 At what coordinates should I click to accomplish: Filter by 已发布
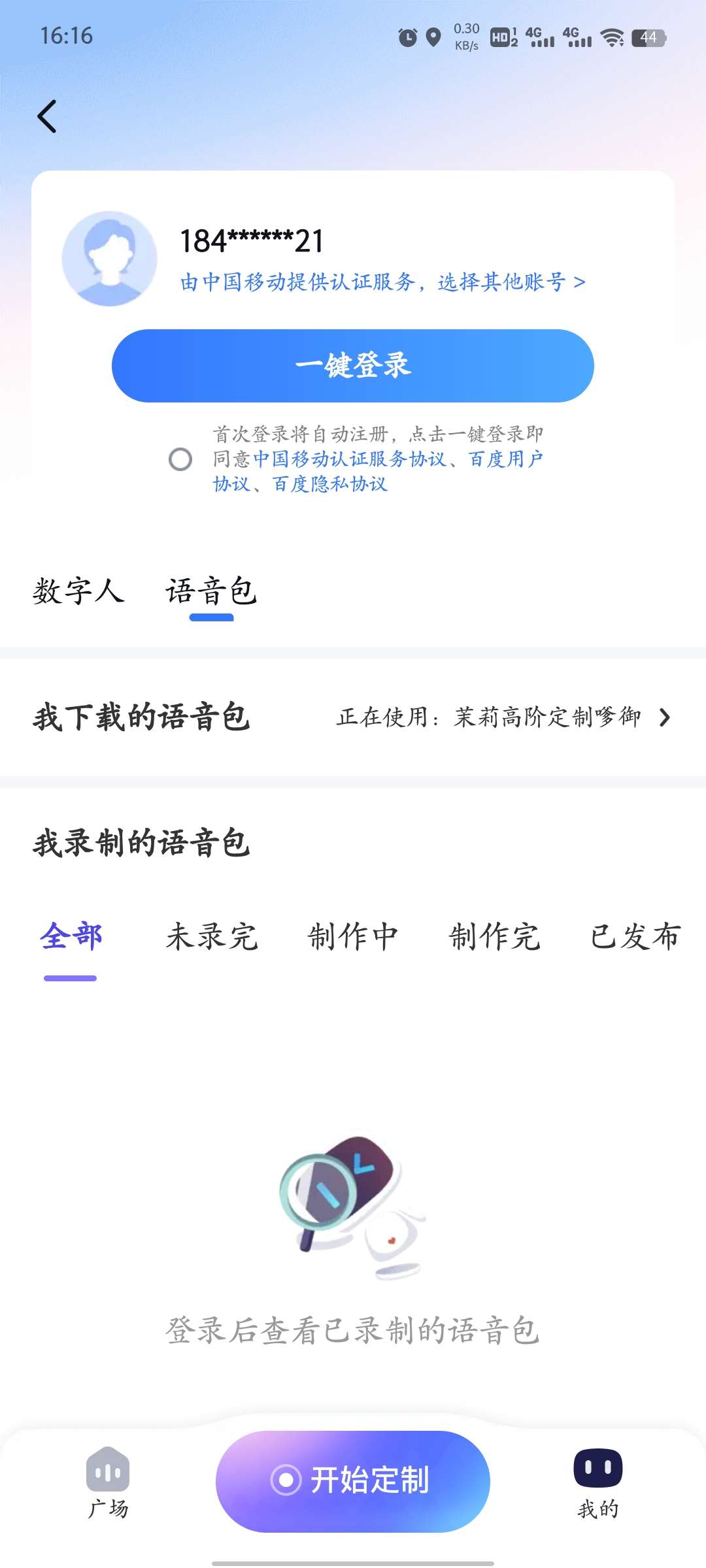coord(635,936)
